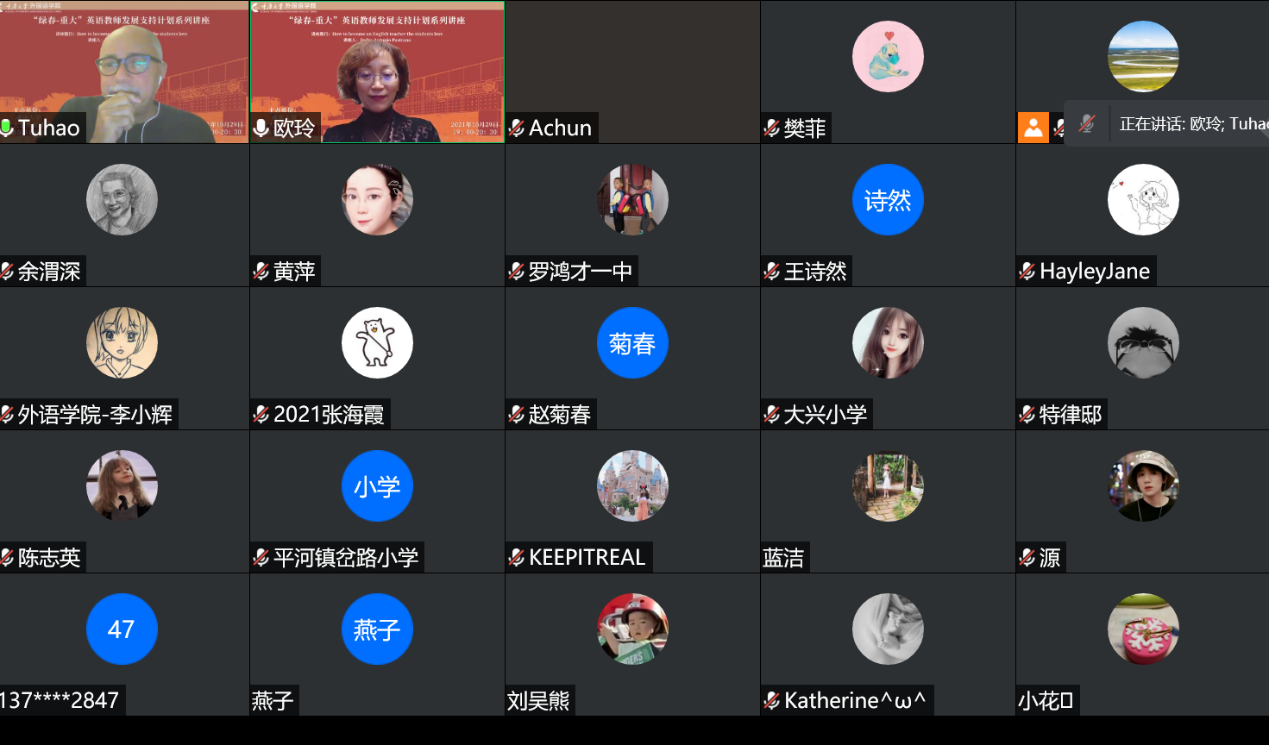1269x745 pixels.
Task: Open the 外语学院-李小辉 participant tile
Action: [122, 358]
